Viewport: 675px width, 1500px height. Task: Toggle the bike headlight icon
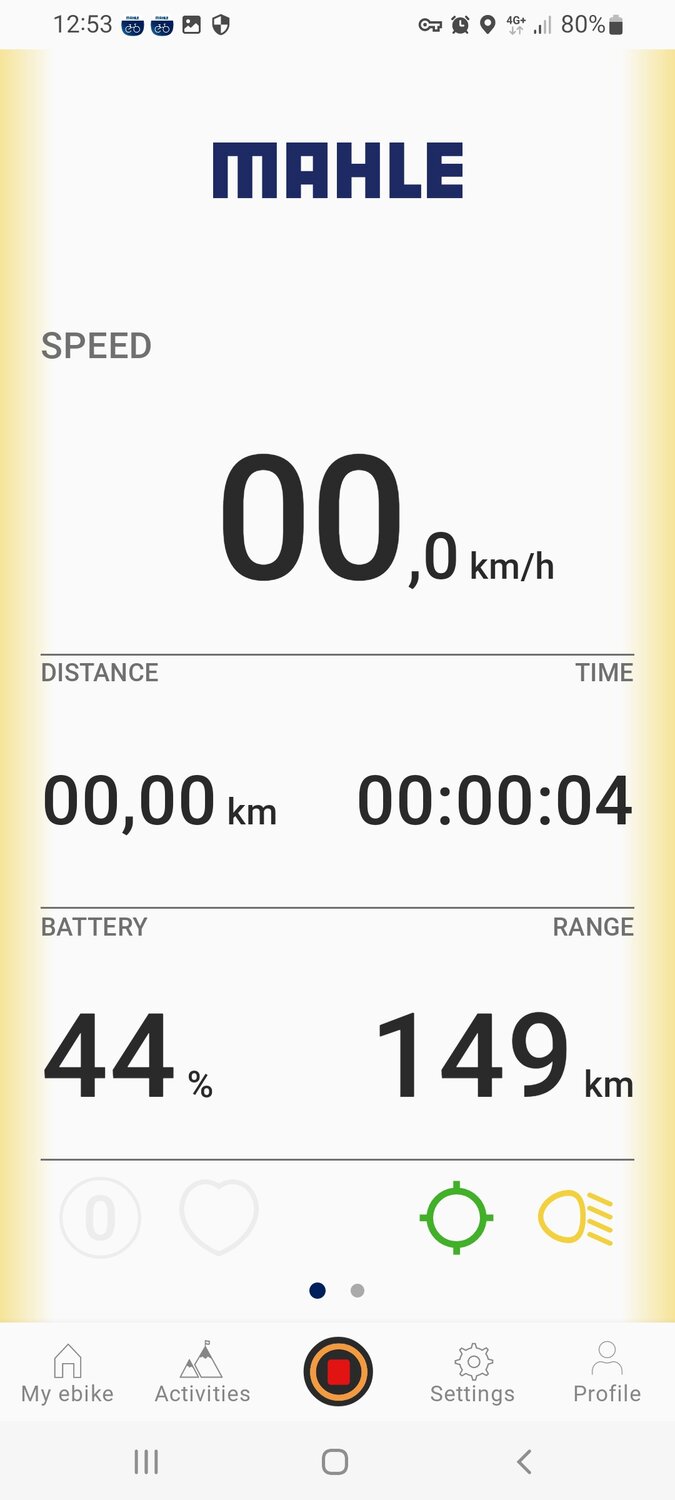point(575,1218)
